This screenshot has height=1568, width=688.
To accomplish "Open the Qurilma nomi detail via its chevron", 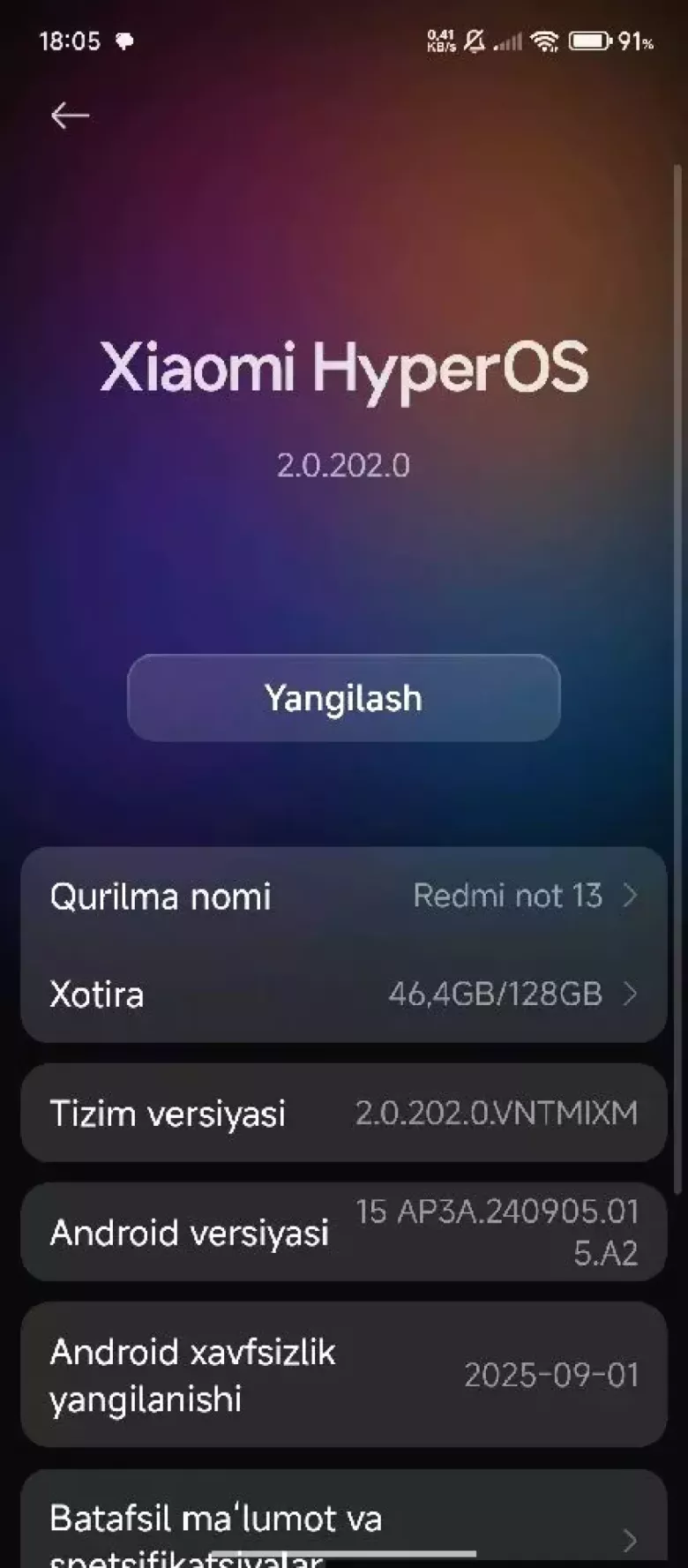I will pyautogui.click(x=630, y=896).
